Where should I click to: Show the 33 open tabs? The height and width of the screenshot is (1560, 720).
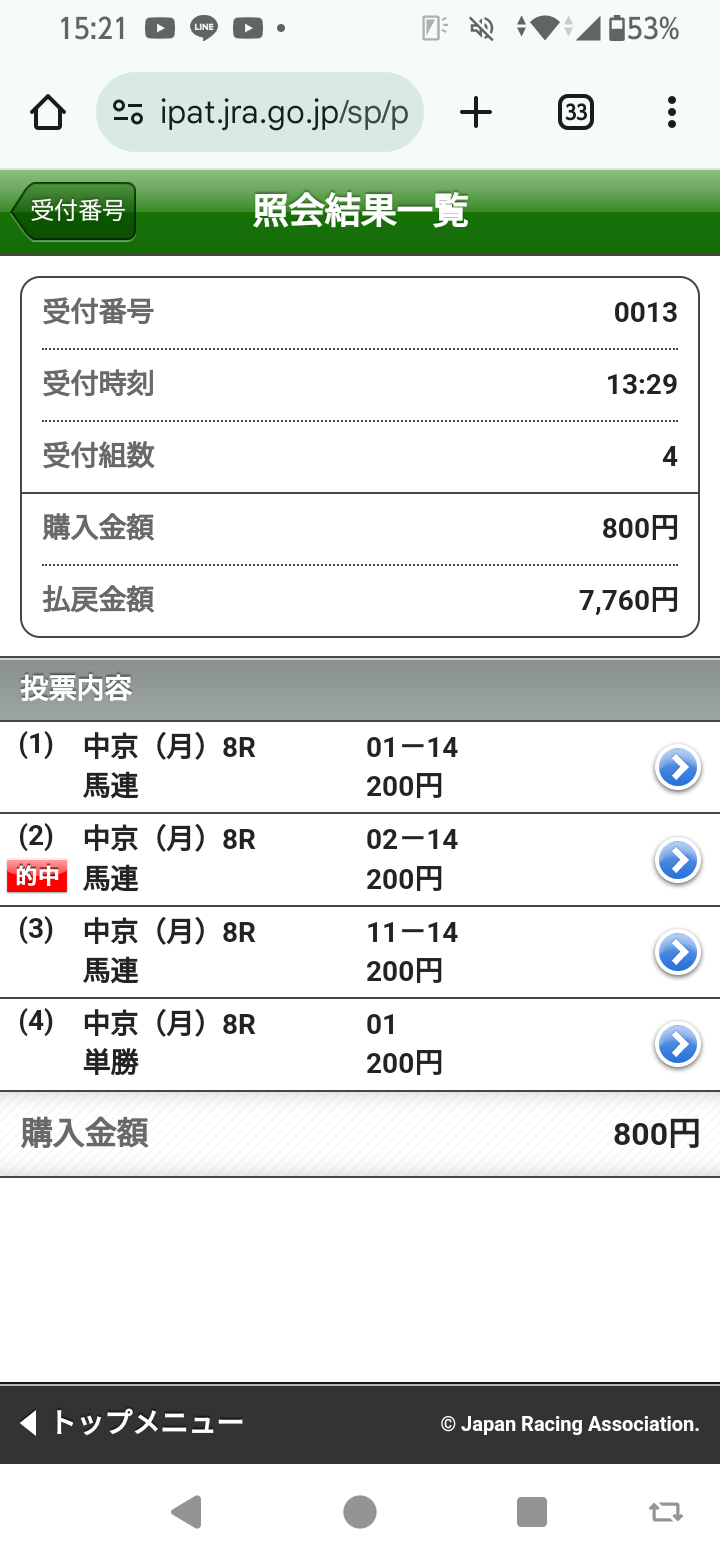tap(575, 112)
